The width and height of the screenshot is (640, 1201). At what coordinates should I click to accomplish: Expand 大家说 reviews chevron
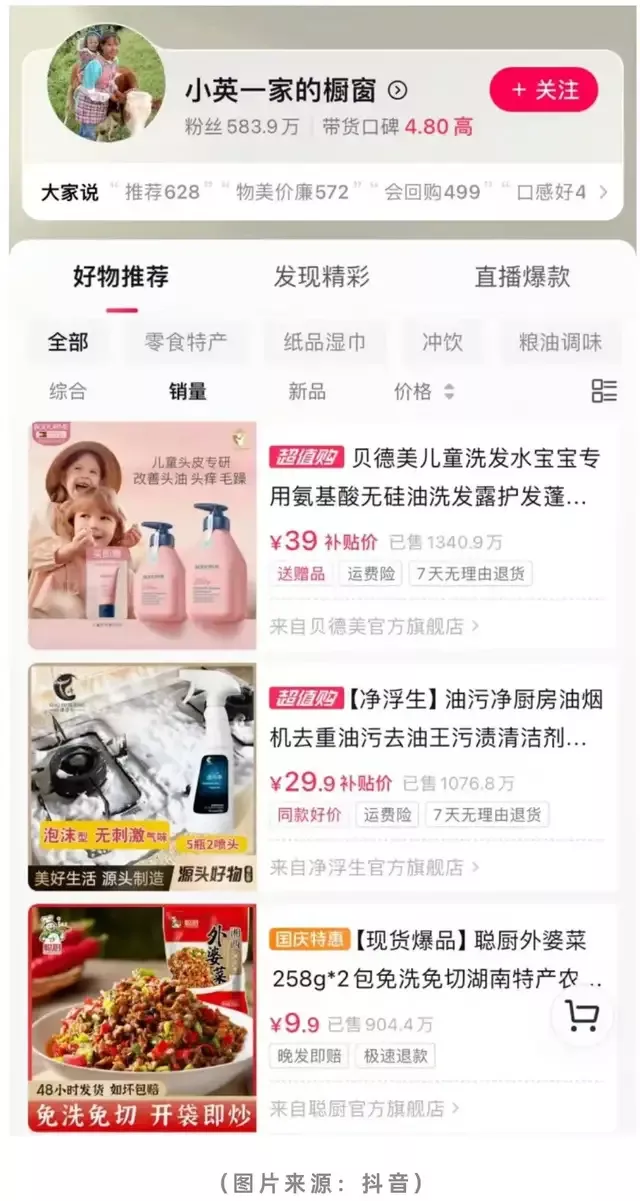pos(603,192)
